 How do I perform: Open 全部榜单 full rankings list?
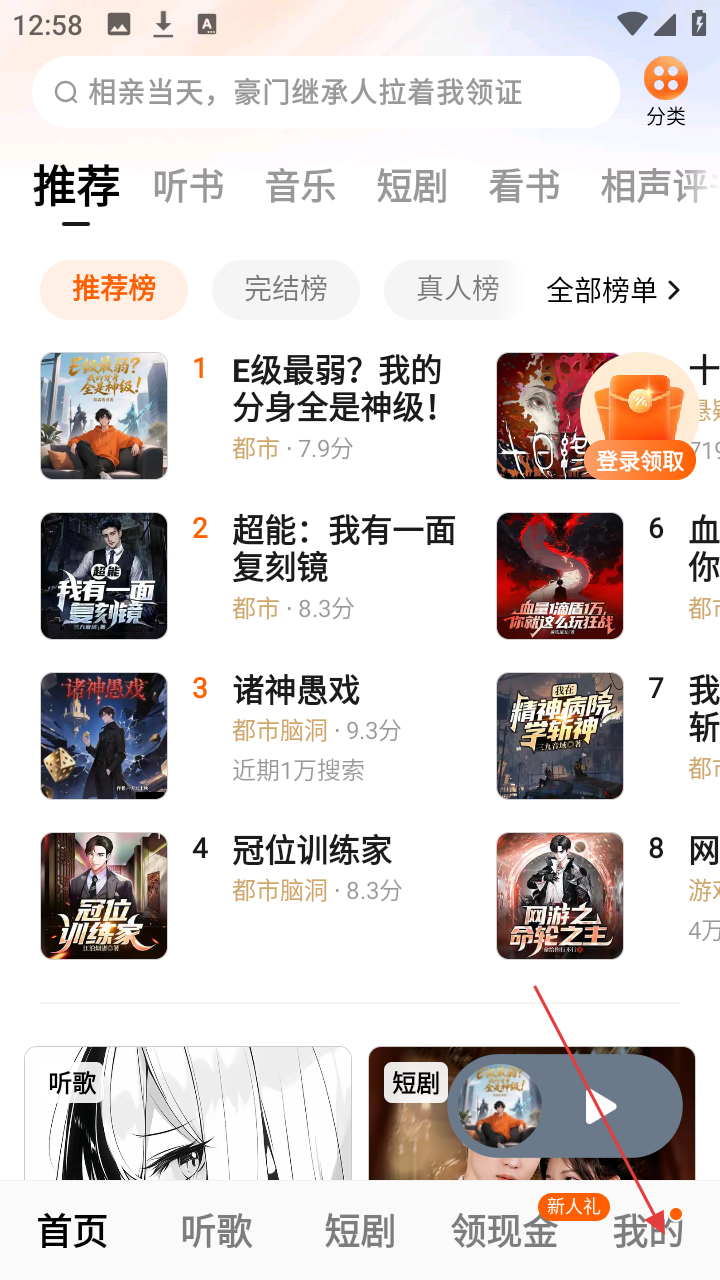[x=613, y=290]
